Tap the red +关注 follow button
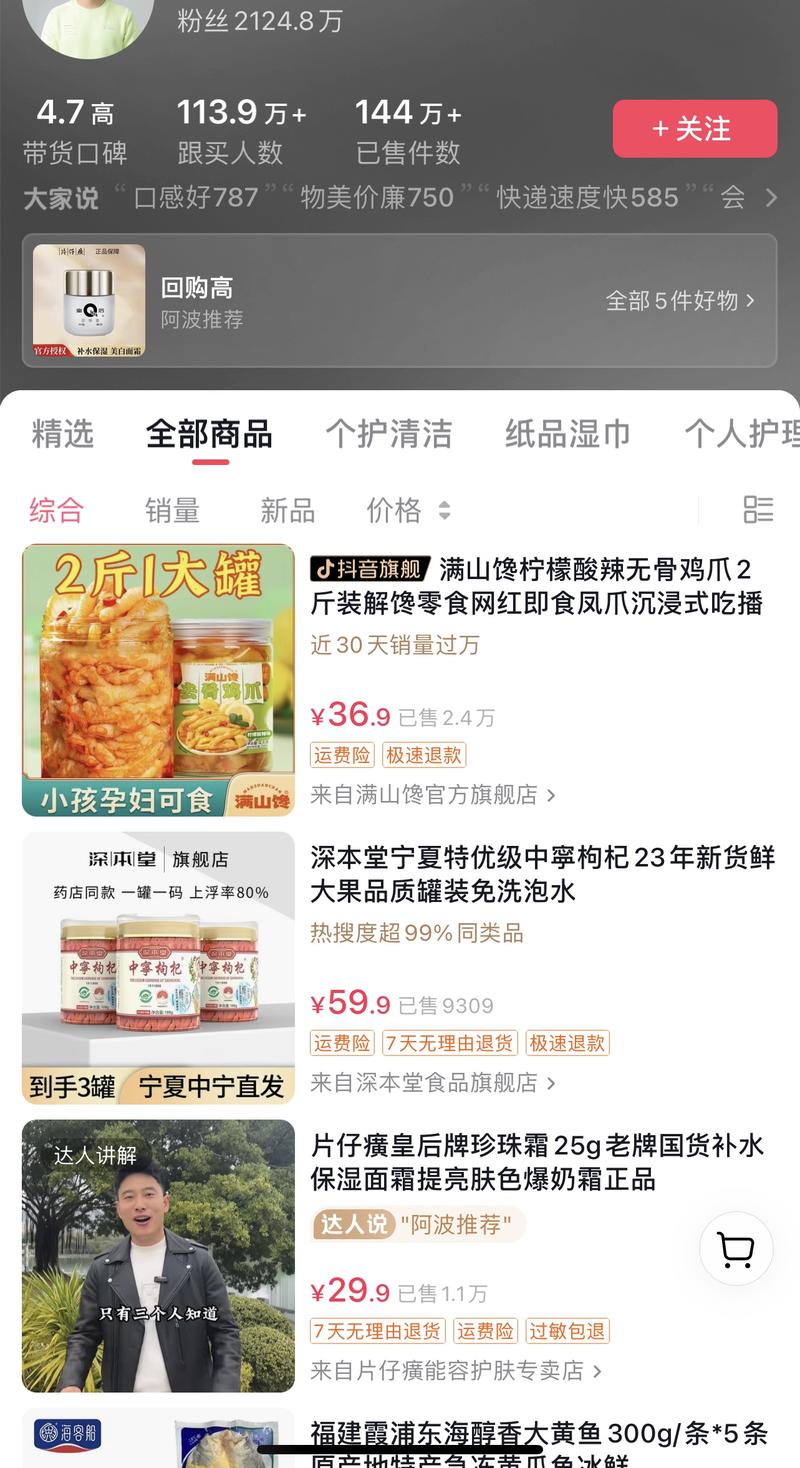The width and height of the screenshot is (800, 1468). click(x=695, y=128)
